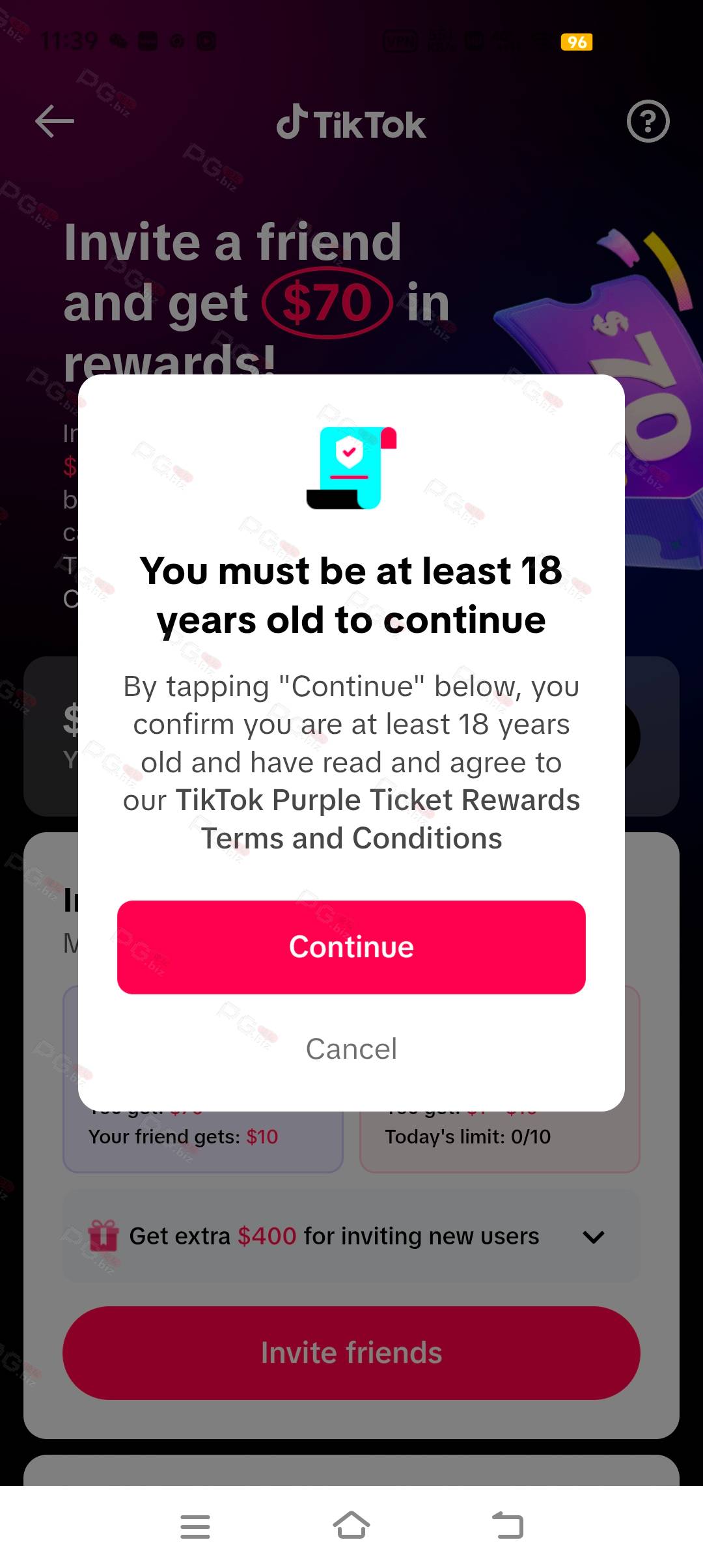This screenshot has width=703, height=1568.
Task: Go to the system home screen
Action: tap(351, 1526)
